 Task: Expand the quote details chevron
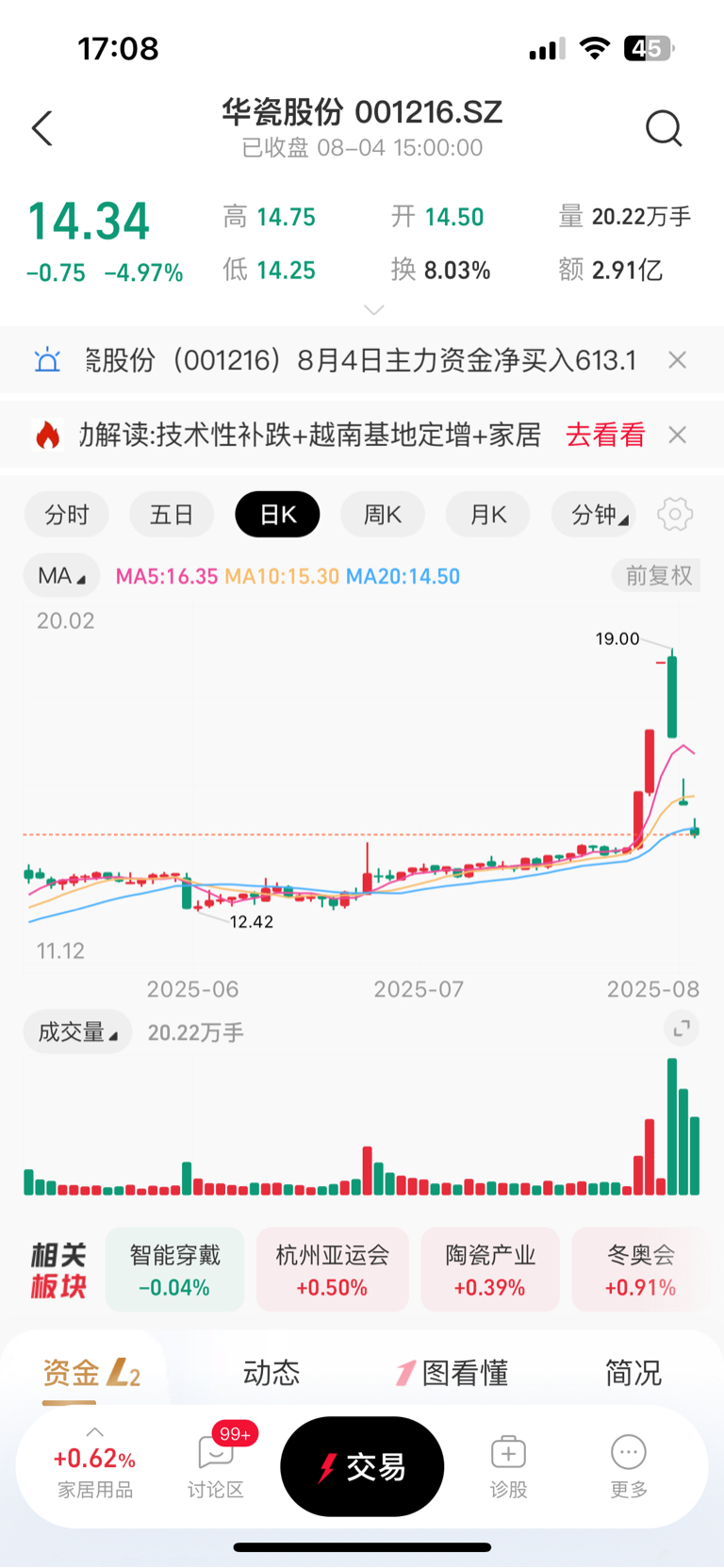click(x=374, y=309)
